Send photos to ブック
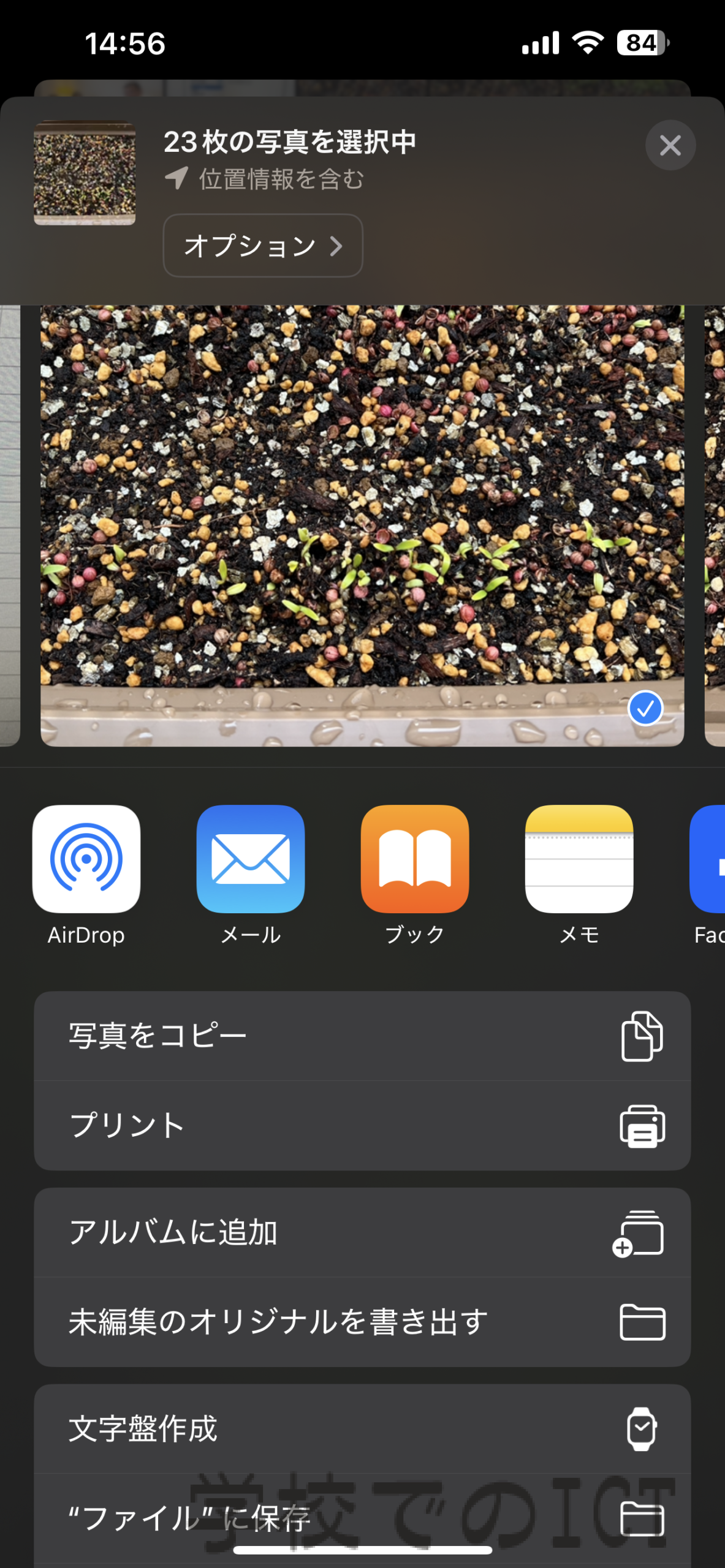 pyautogui.click(x=415, y=876)
